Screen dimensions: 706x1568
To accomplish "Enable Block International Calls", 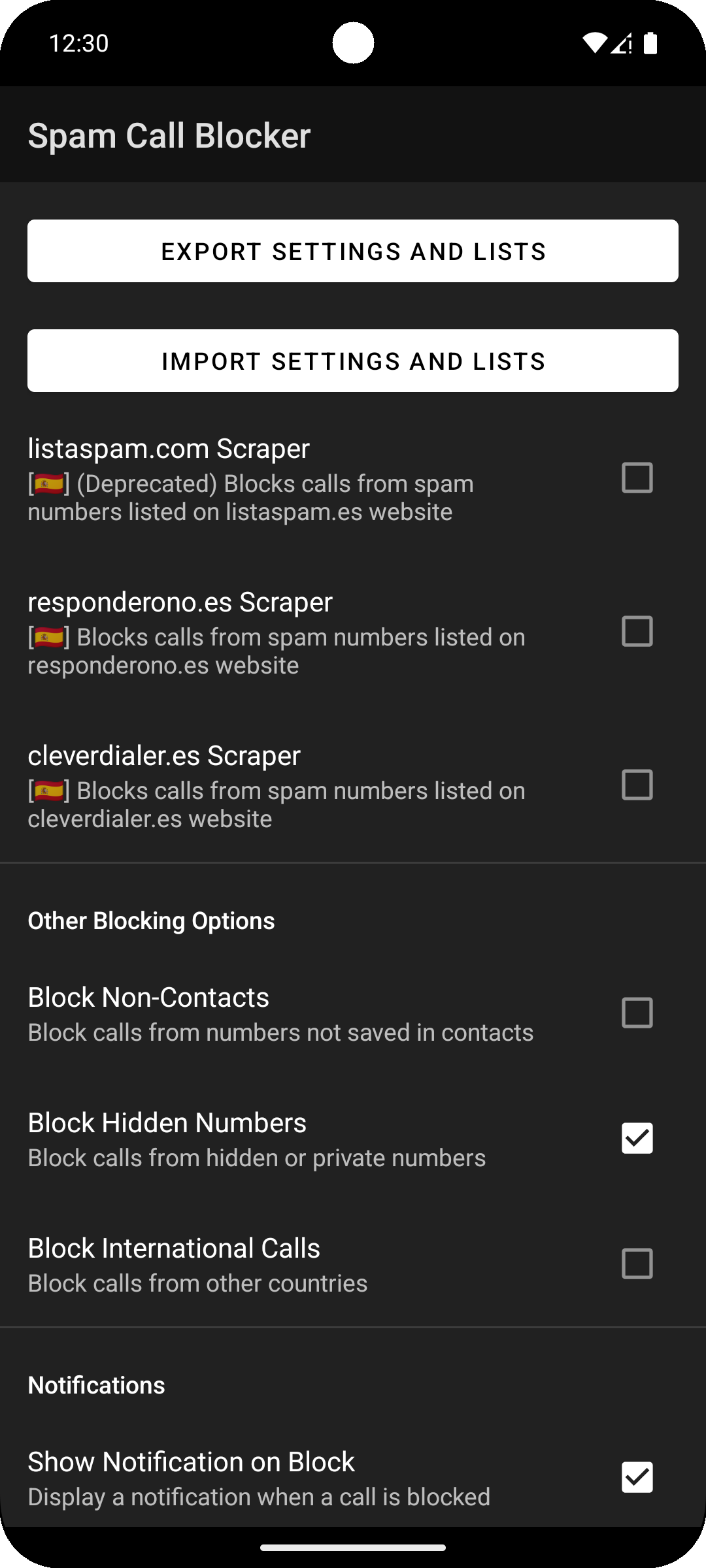I will click(x=637, y=1264).
